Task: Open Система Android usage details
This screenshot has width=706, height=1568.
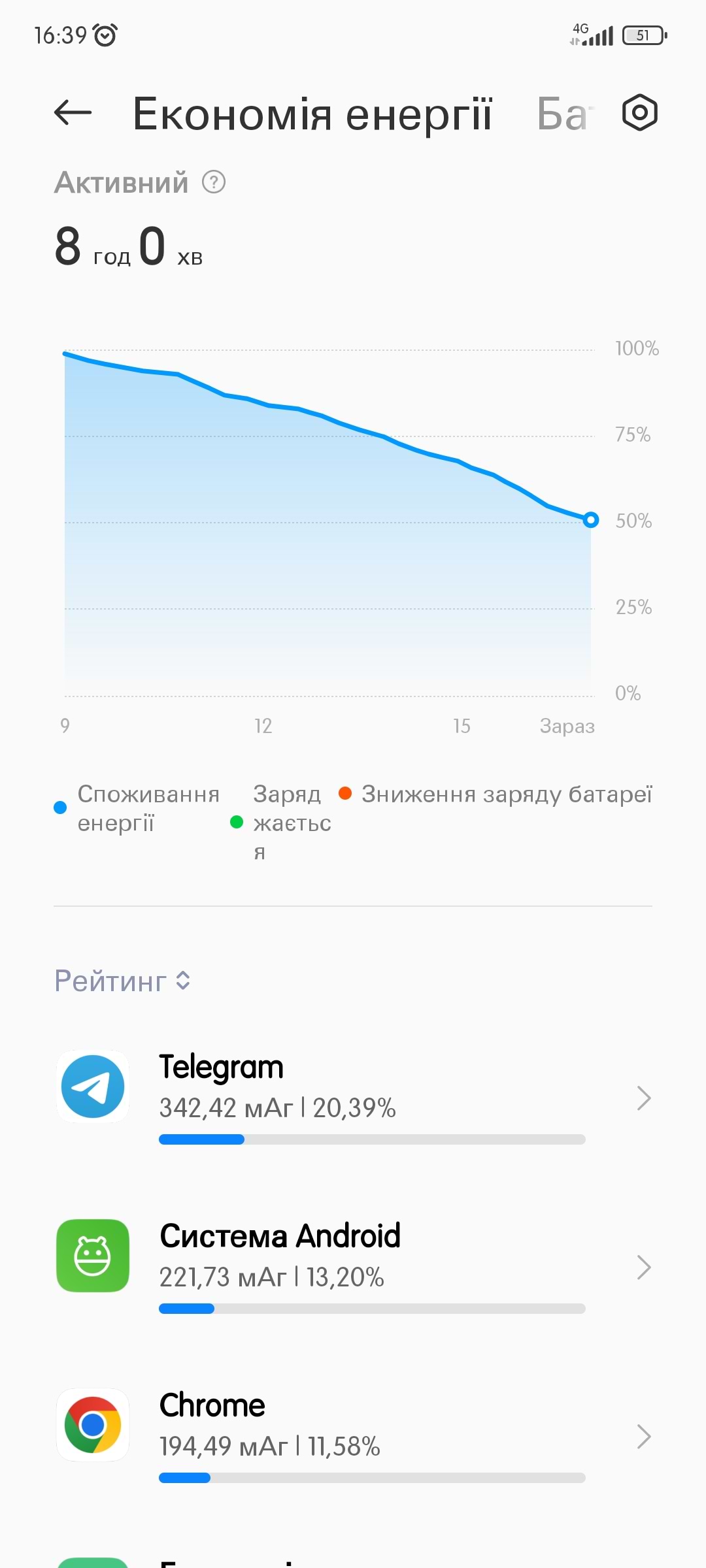Action: pos(353,1267)
